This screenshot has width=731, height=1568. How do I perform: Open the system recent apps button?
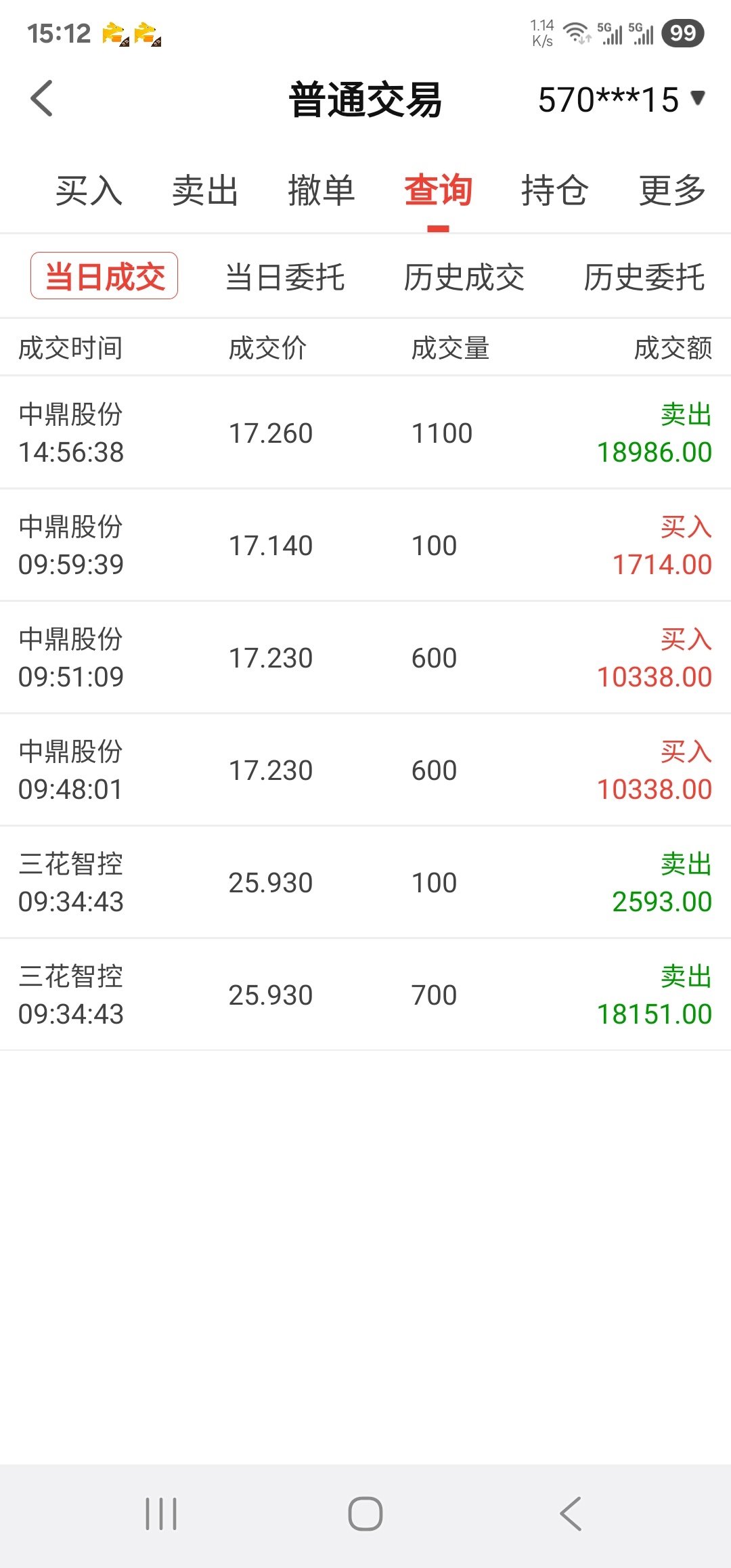(x=161, y=1514)
